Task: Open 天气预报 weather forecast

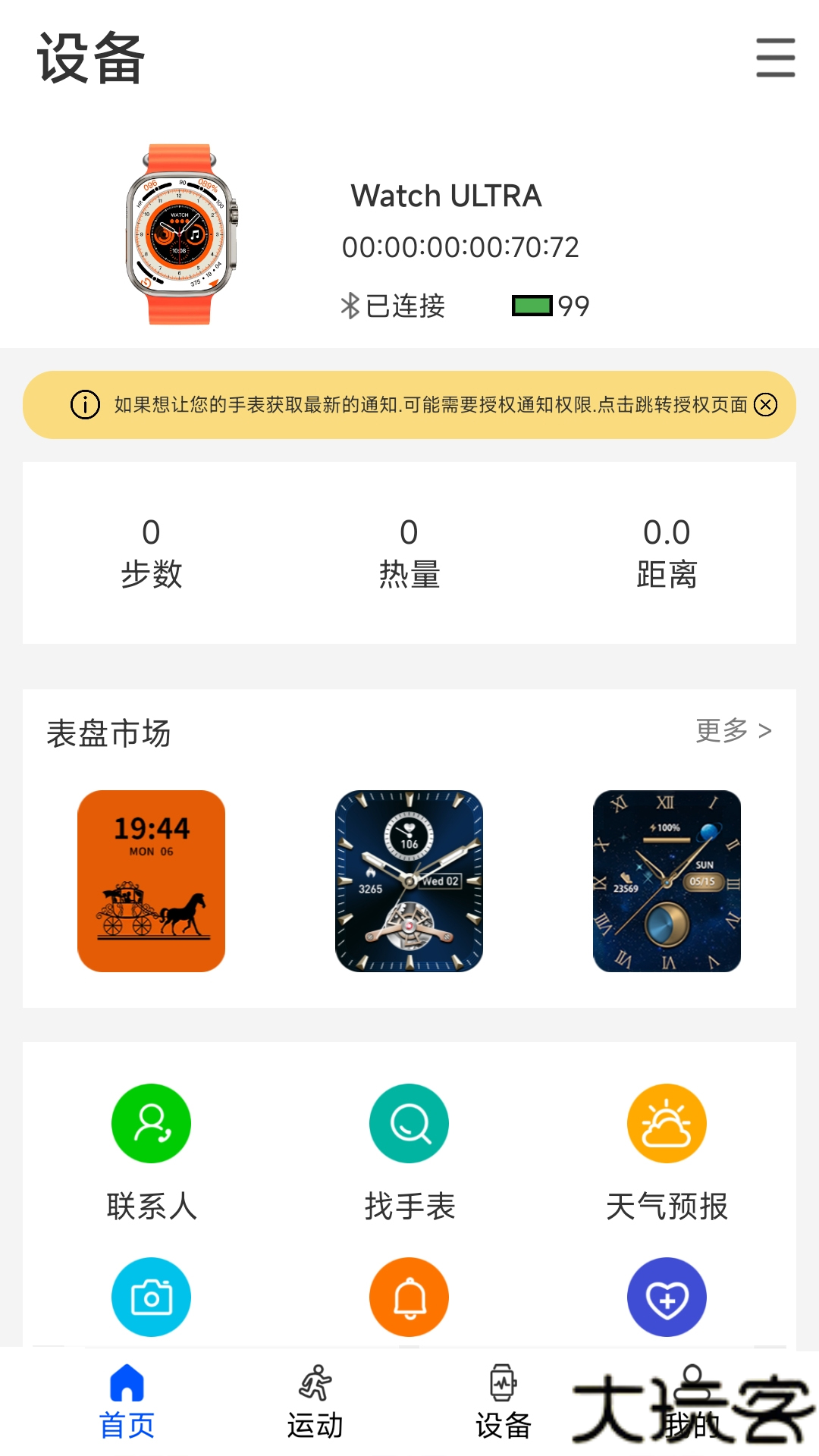Action: [x=667, y=1150]
